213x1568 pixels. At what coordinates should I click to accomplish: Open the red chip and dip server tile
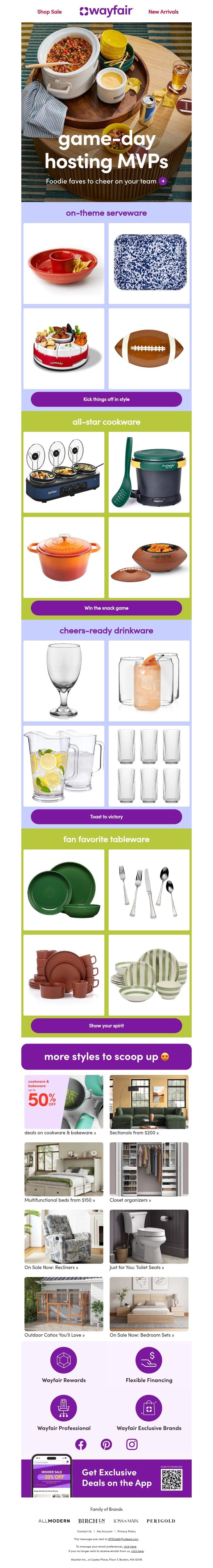point(64,264)
